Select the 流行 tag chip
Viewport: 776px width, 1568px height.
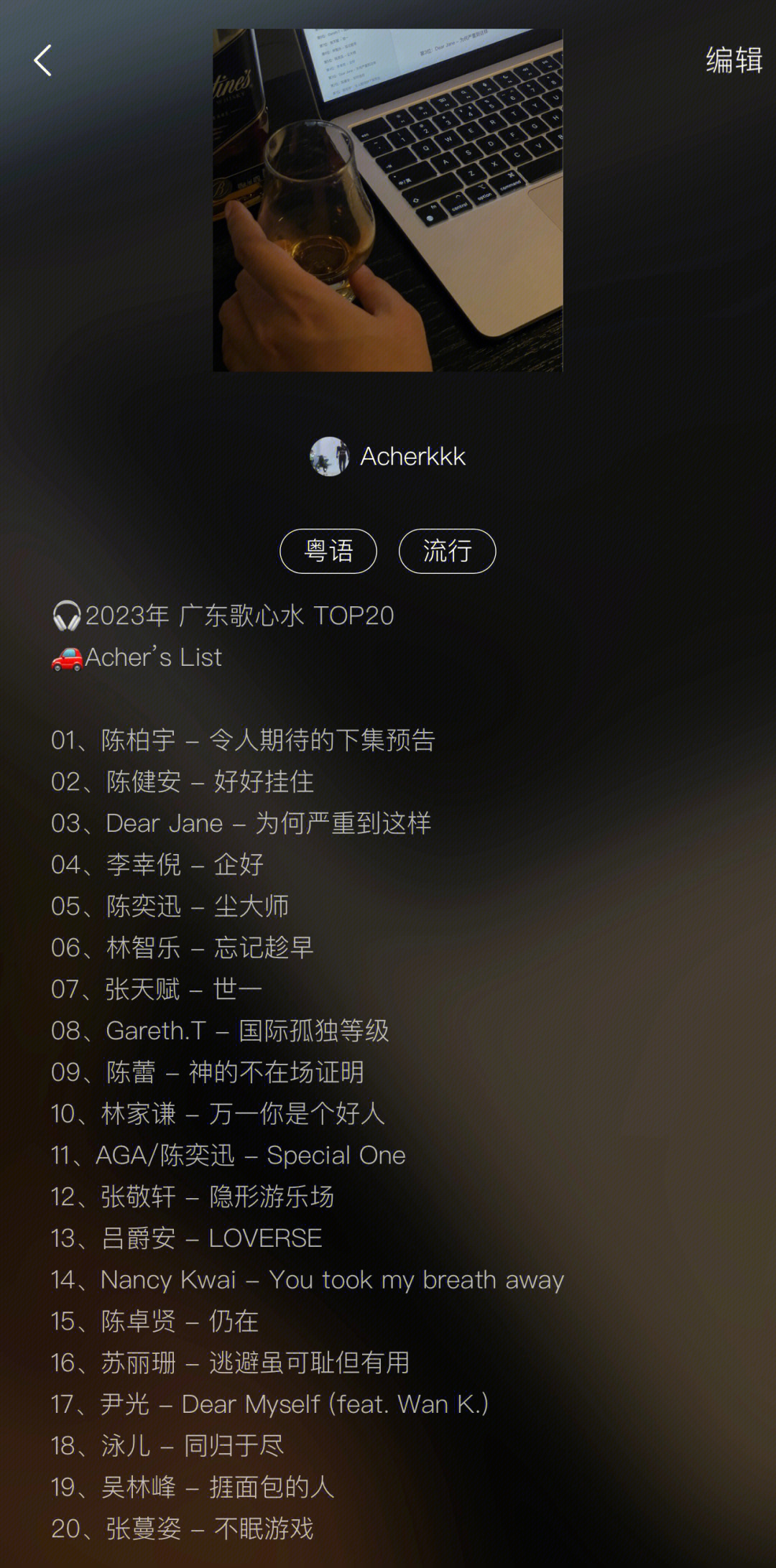pyautogui.click(x=447, y=551)
